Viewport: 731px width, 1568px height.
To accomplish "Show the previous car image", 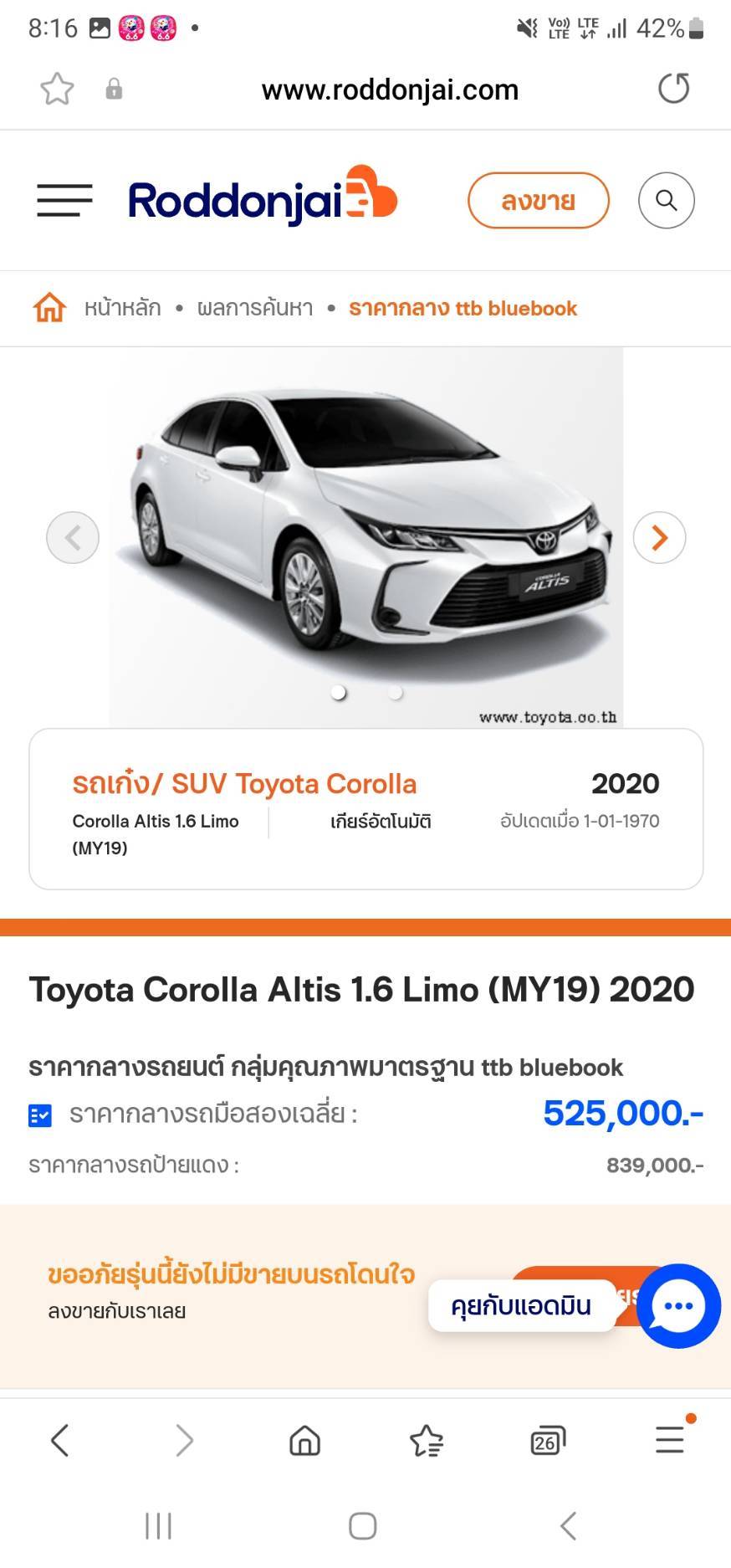I will (73, 537).
